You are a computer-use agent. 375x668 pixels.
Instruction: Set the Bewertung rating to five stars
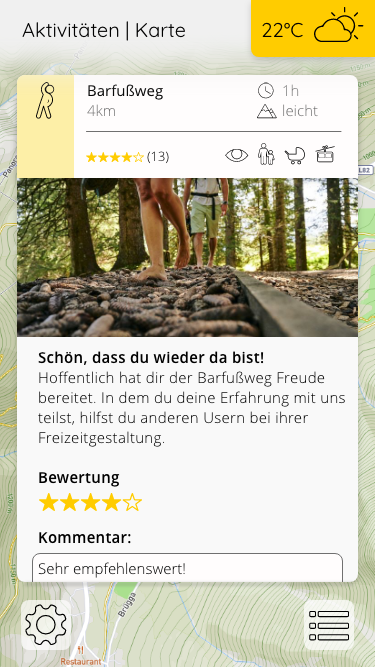pyautogui.click(x=132, y=502)
